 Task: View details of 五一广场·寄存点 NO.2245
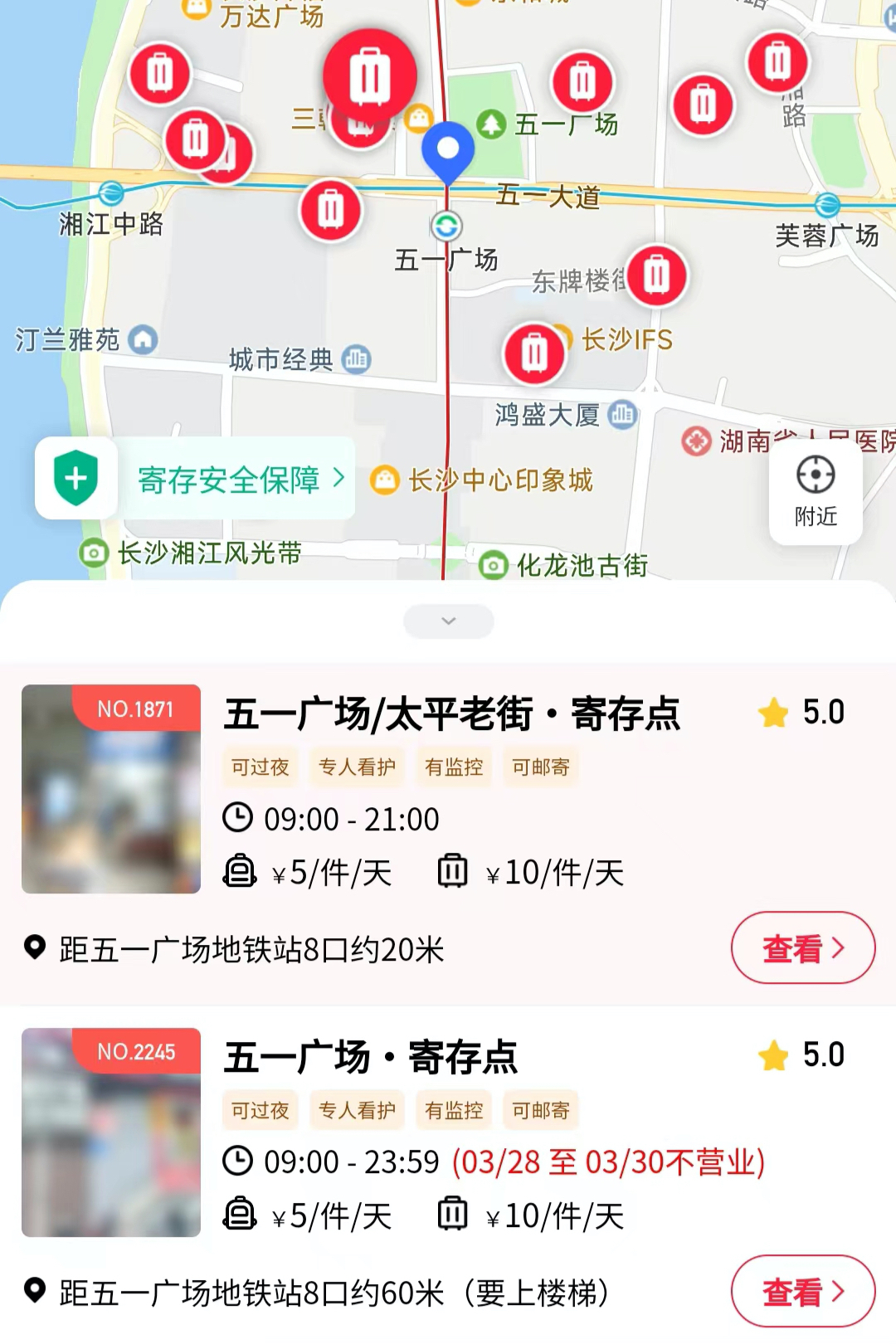point(802,1291)
